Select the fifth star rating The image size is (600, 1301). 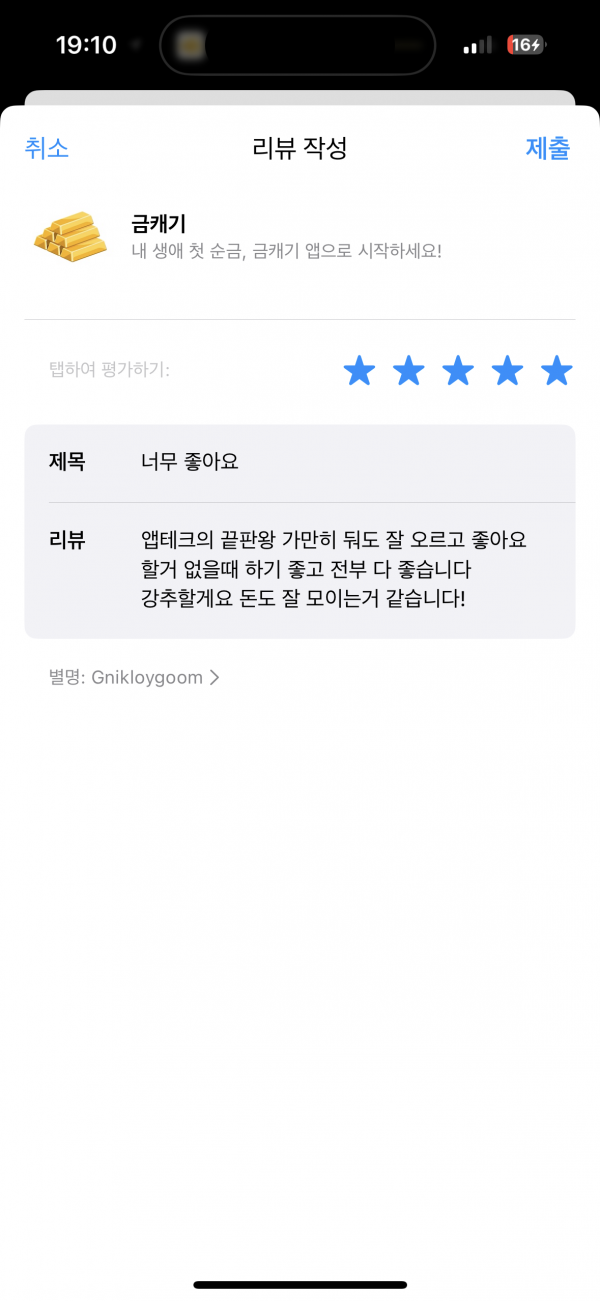(x=557, y=371)
